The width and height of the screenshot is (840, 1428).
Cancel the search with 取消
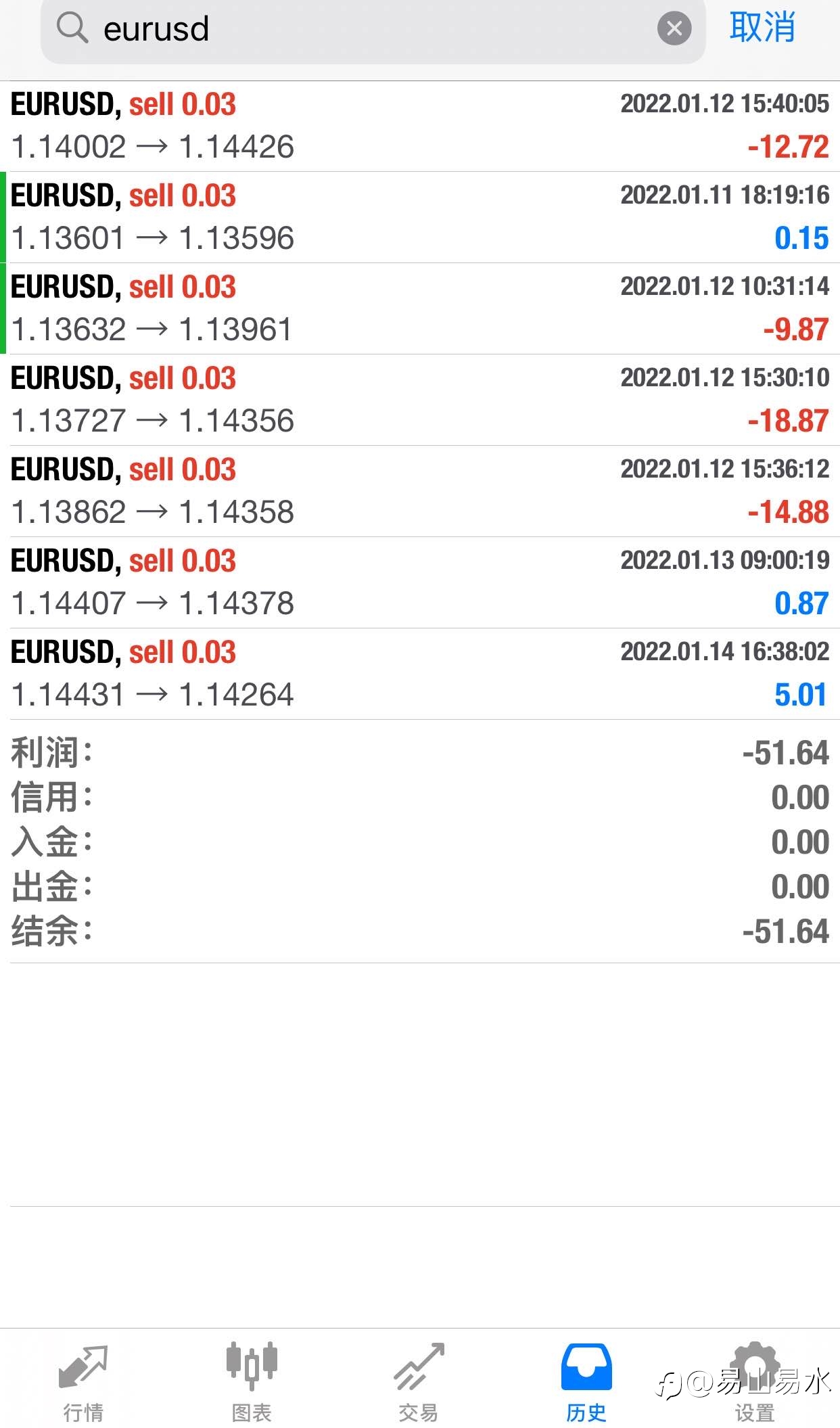click(x=762, y=28)
